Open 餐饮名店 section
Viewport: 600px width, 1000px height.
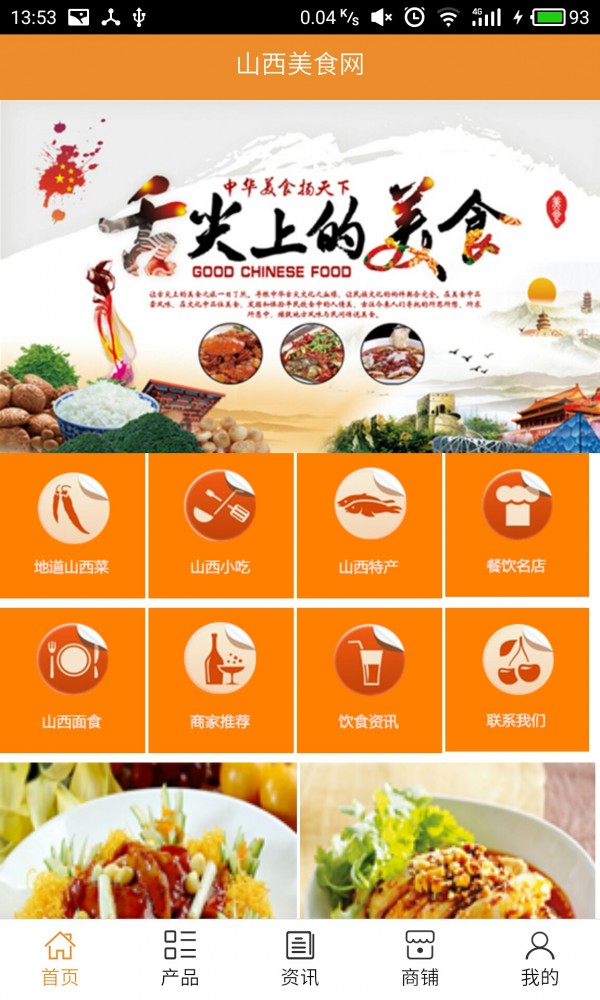(516, 525)
